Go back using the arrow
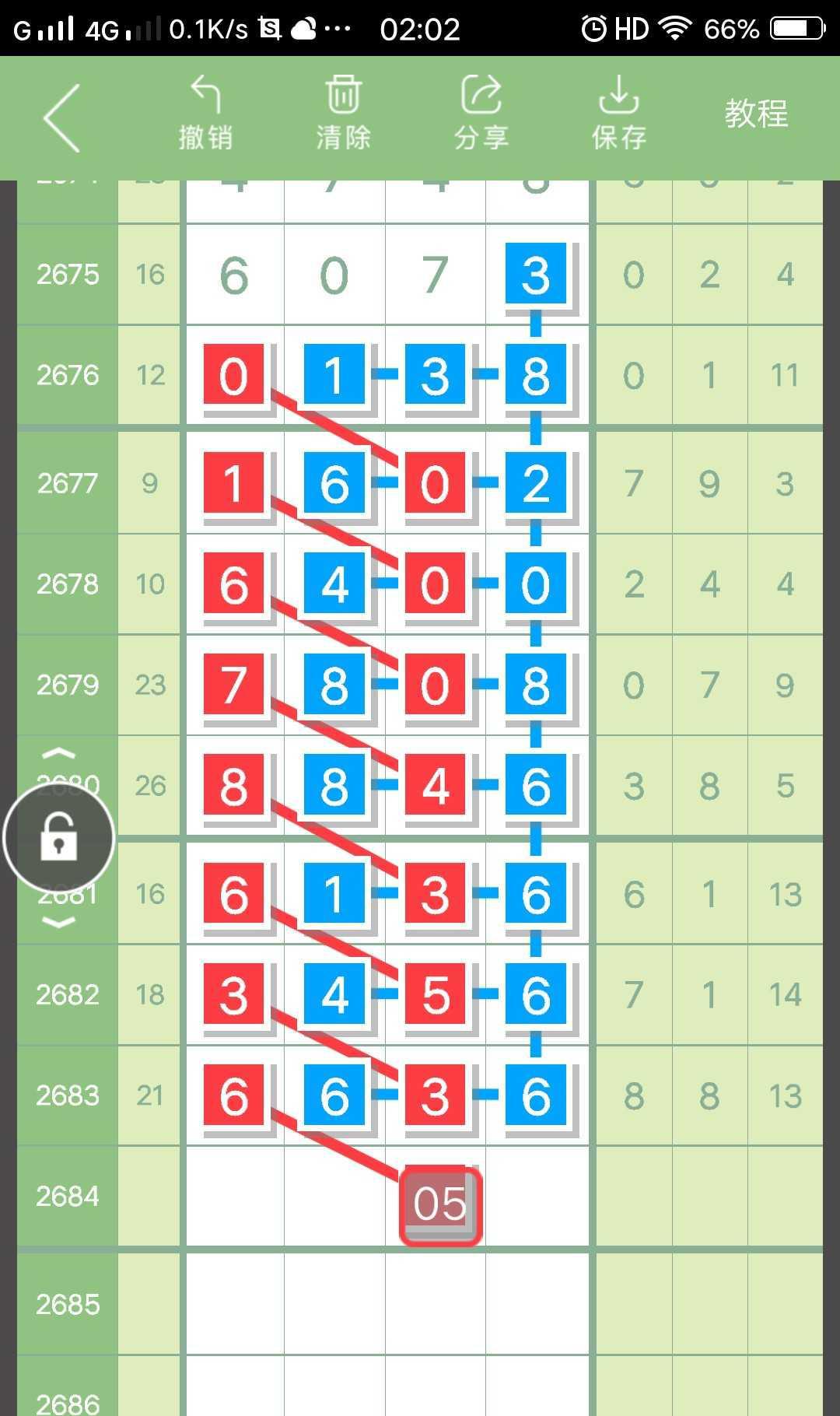The height and width of the screenshot is (1416, 840). [x=62, y=118]
